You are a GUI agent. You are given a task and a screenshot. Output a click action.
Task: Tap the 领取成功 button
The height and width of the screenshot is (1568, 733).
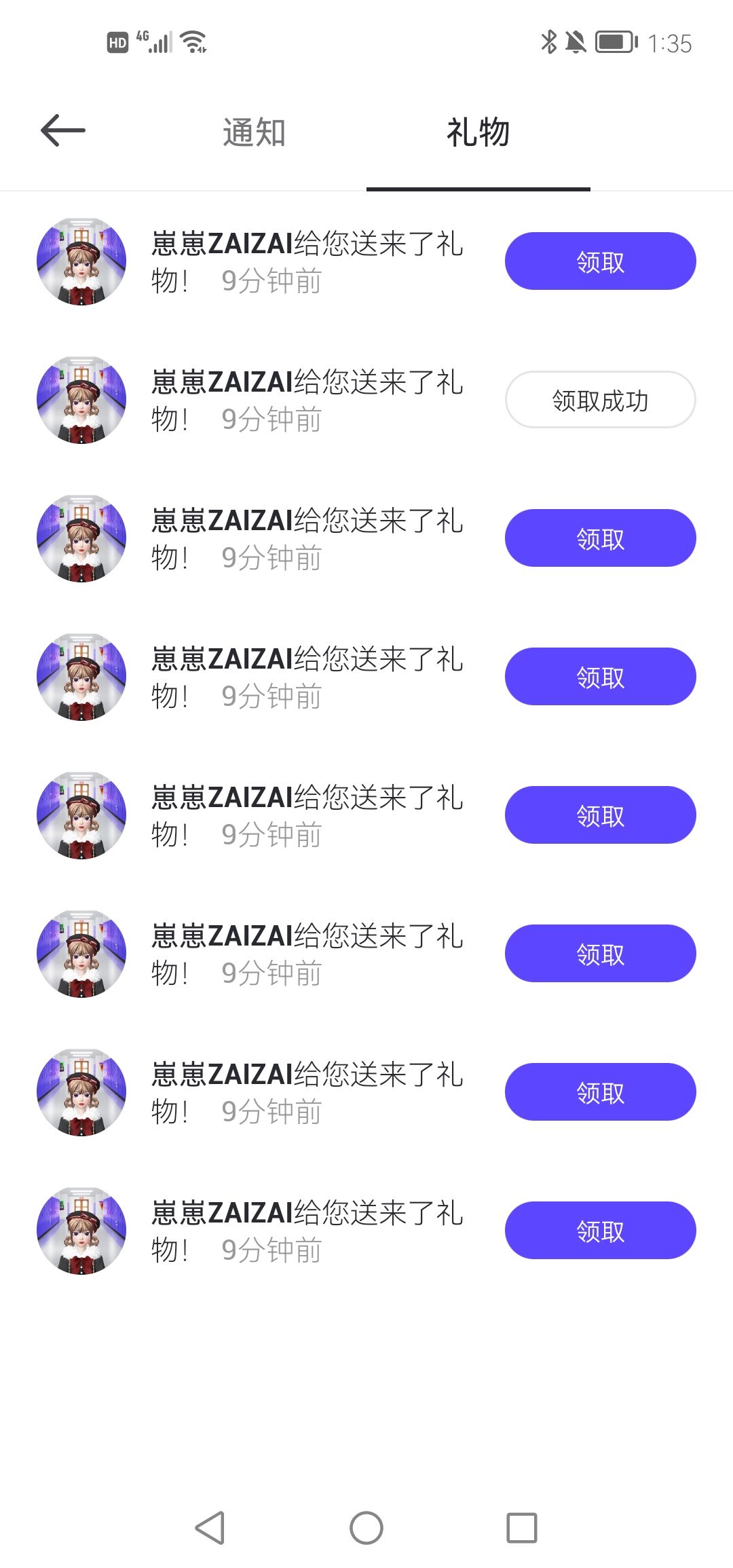coord(600,400)
